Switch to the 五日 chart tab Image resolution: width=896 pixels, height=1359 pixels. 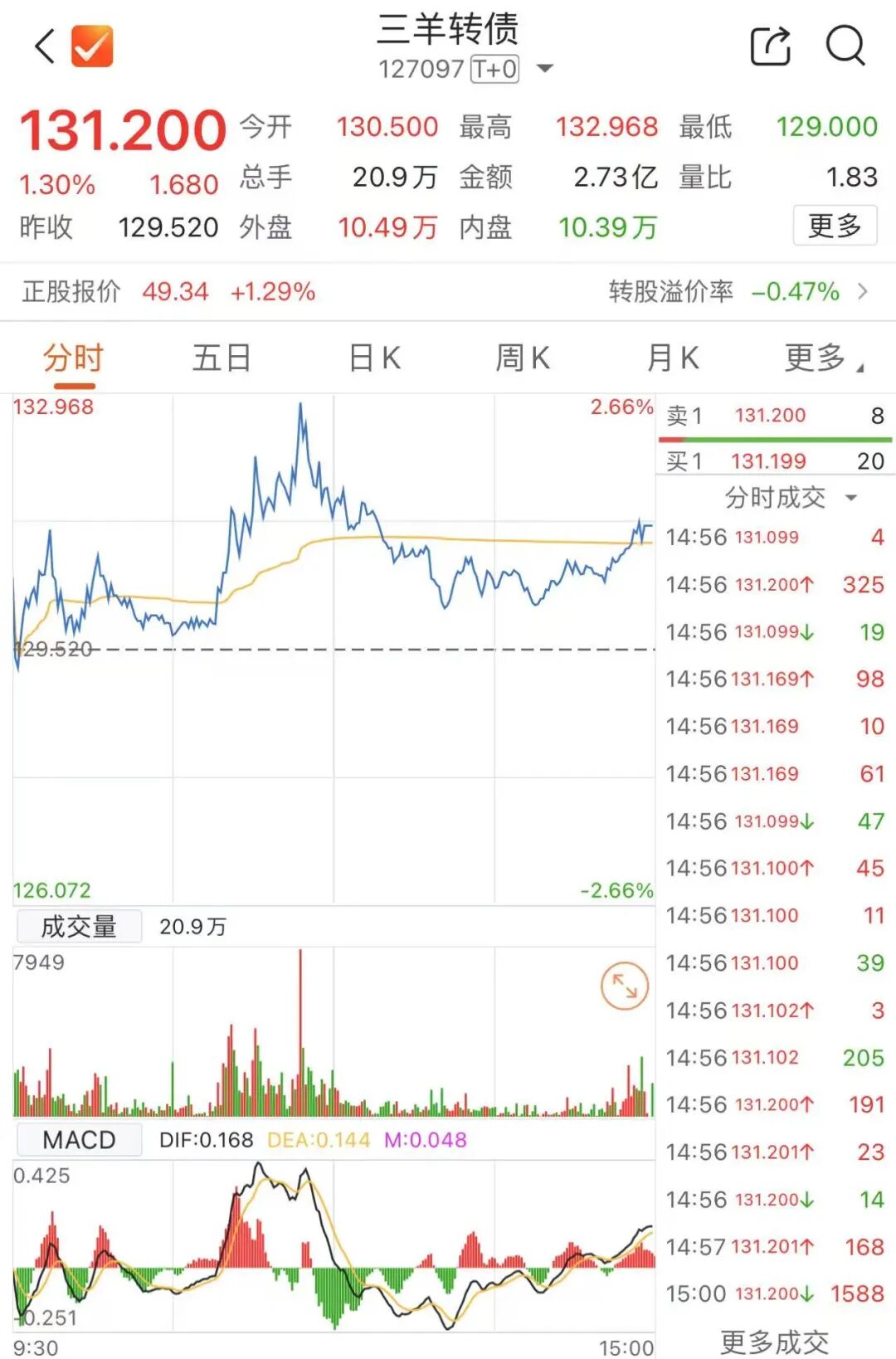coord(222,358)
